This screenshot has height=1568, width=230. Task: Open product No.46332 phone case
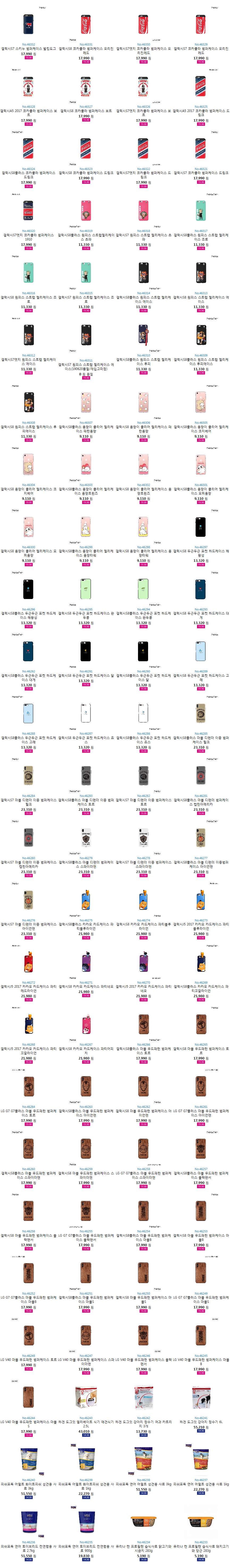(x=29, y=25)
